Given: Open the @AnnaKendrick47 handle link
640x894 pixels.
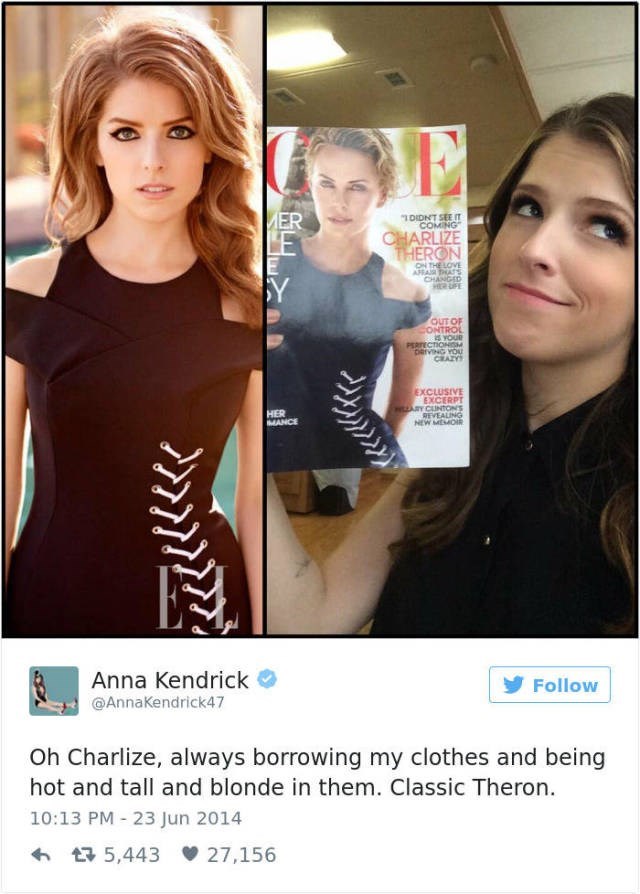Looking at the screenshot, I should click(x=158, y=703).
